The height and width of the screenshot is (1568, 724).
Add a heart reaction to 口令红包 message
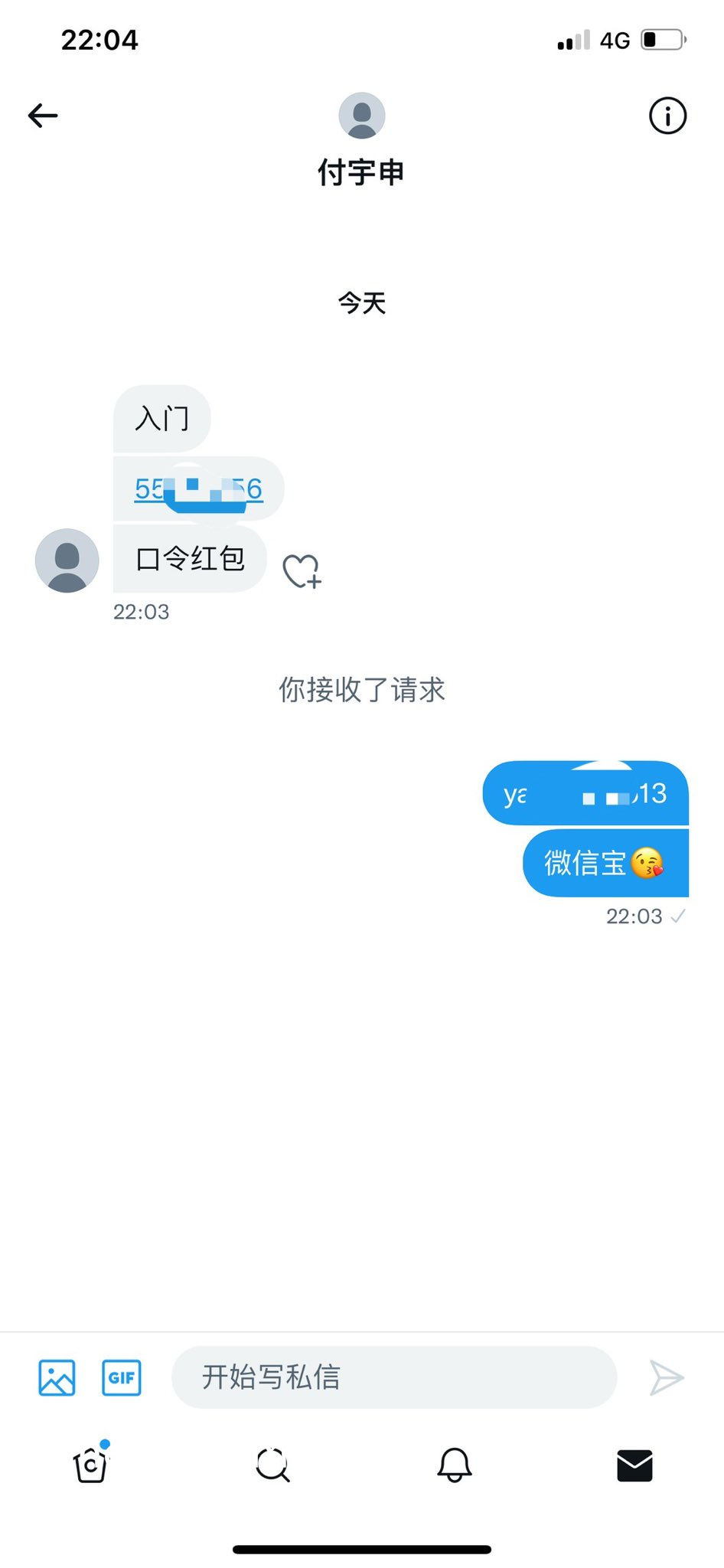(302, 571)
